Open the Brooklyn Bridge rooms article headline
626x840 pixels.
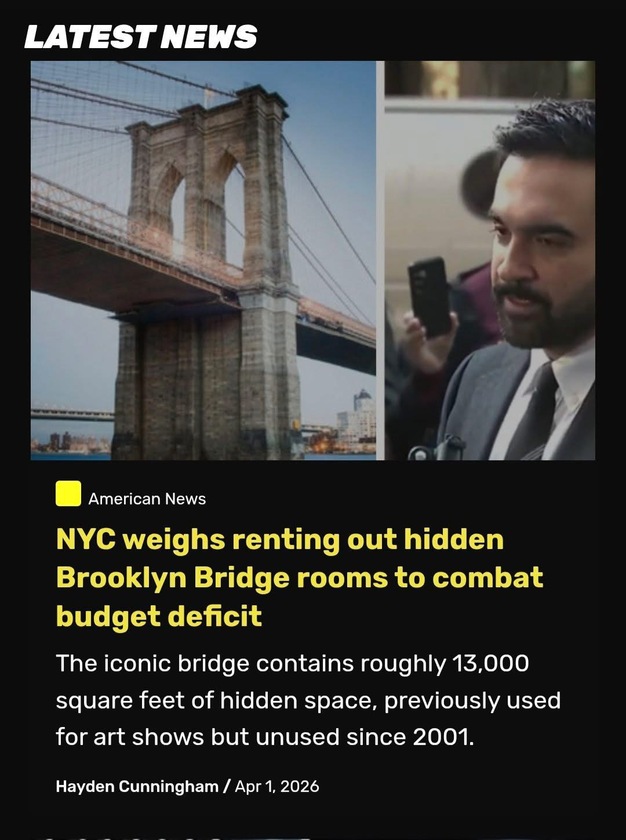[298, 578]
